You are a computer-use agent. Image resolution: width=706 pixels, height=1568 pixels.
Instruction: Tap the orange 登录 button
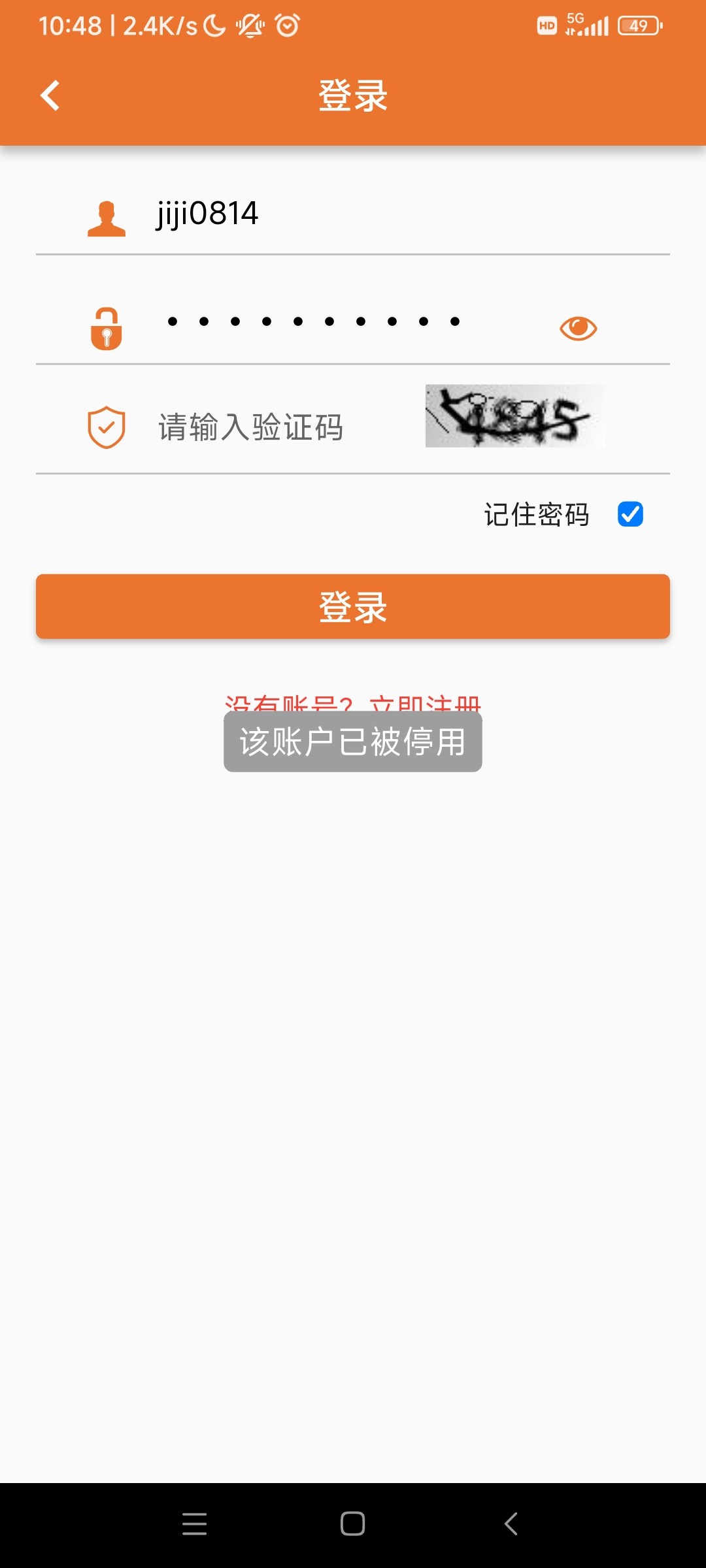point(353,606)
